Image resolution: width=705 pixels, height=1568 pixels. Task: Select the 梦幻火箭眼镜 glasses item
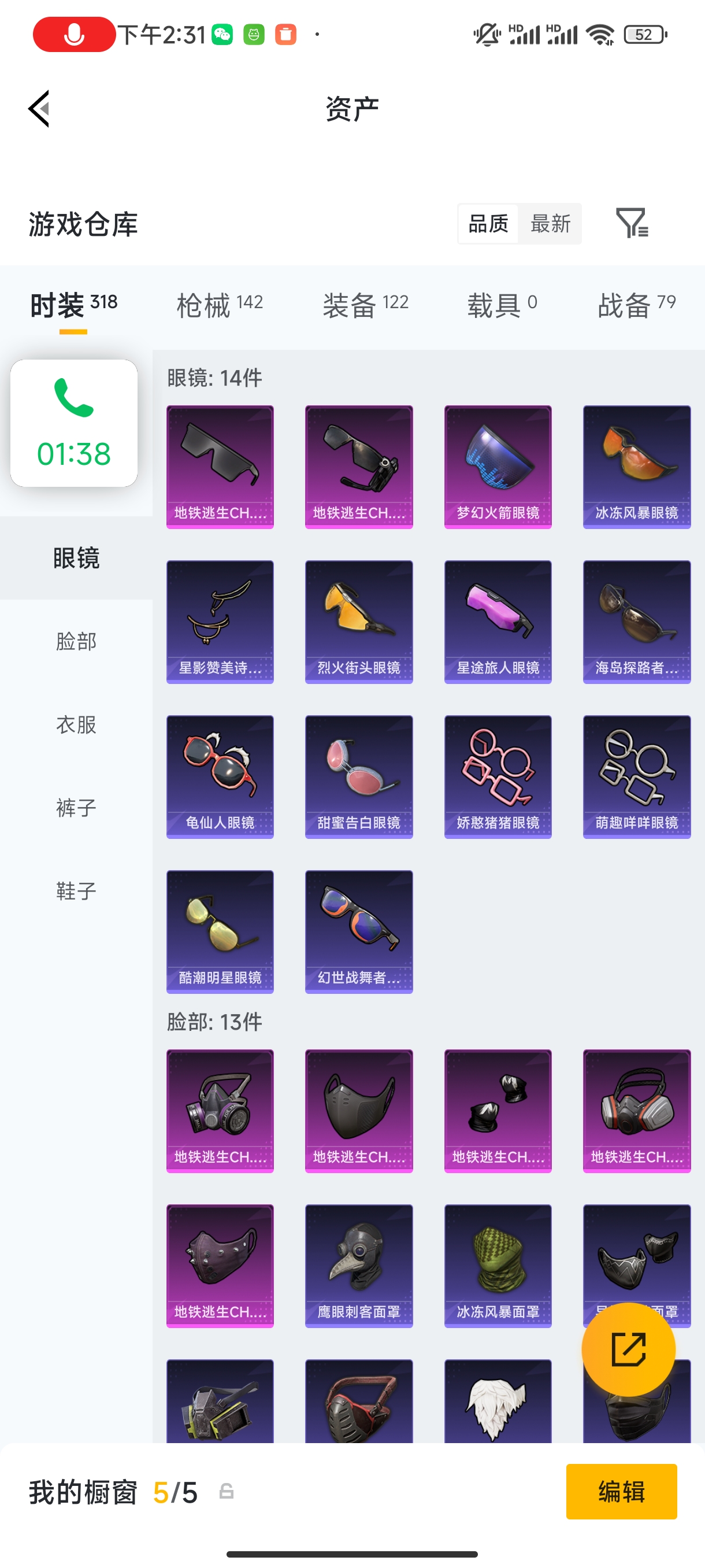(x=498, y=465)
